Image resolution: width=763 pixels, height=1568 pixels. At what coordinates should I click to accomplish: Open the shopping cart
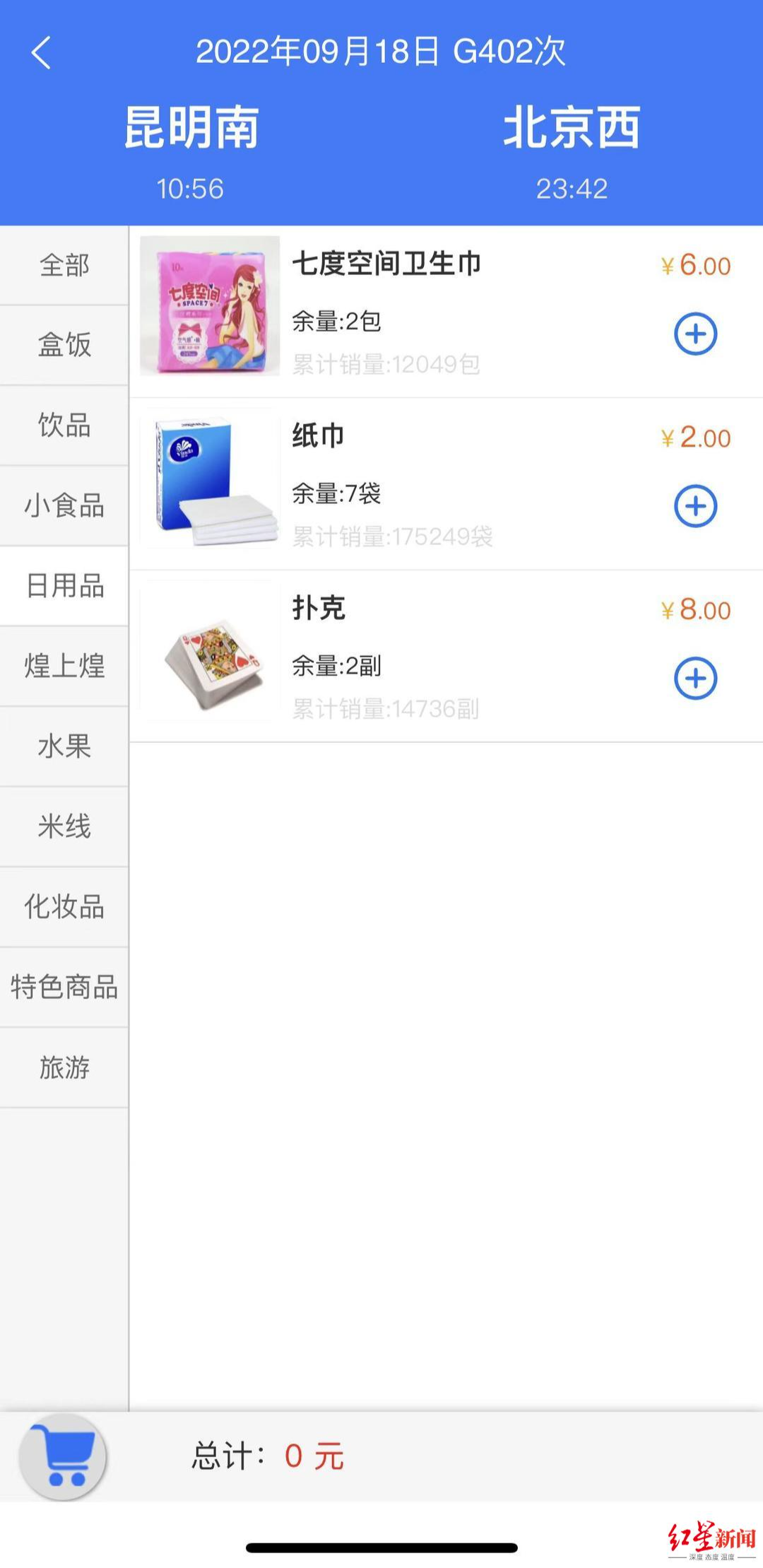pos(63,1456)
